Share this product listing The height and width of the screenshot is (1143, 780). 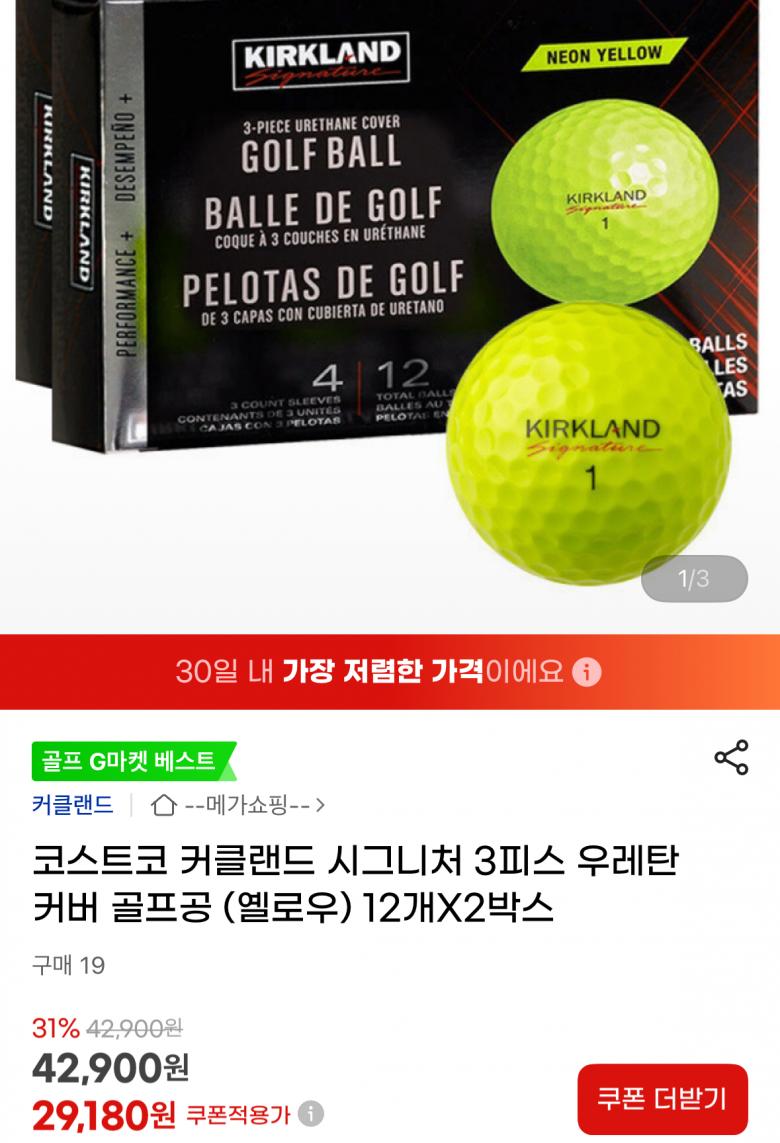click(731, 758)
